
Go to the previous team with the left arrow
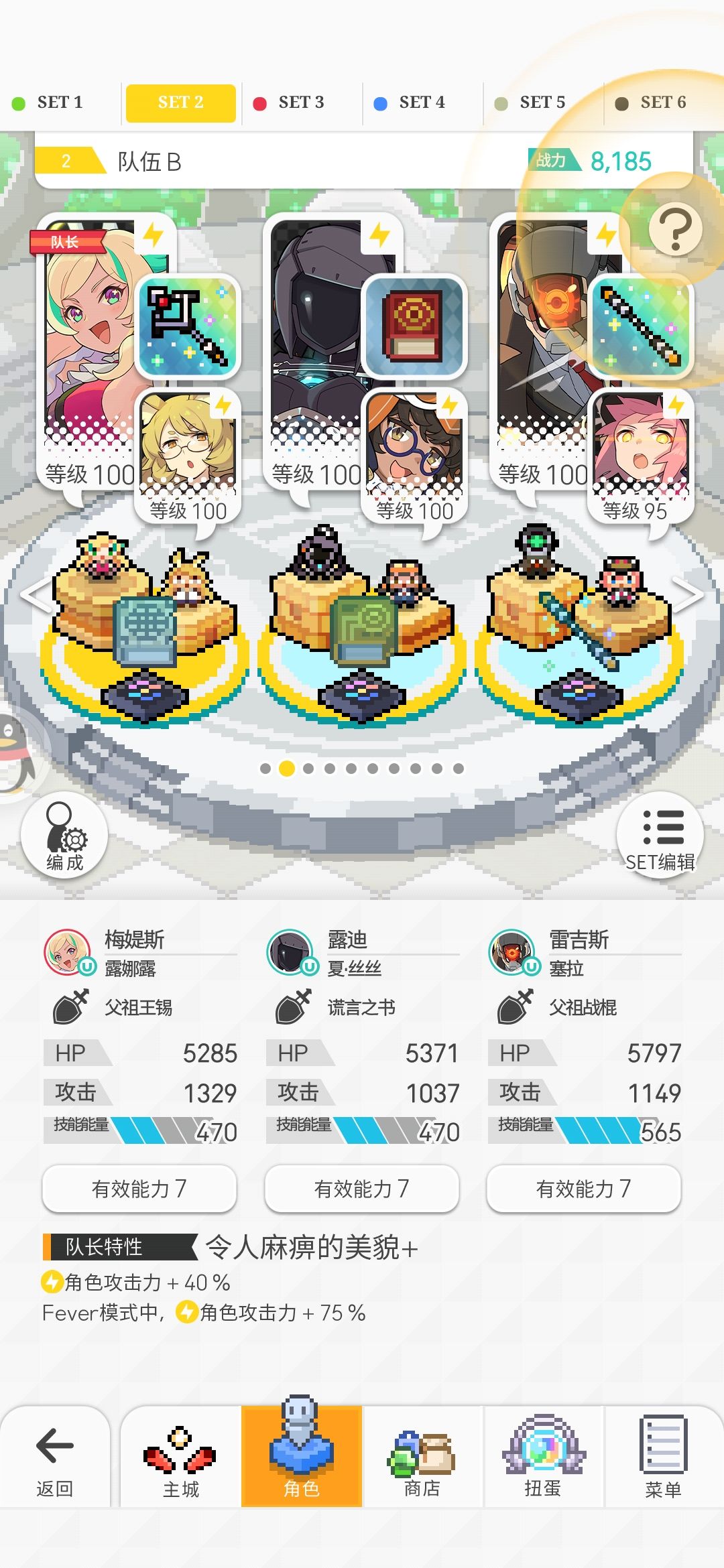click(35, 594)
